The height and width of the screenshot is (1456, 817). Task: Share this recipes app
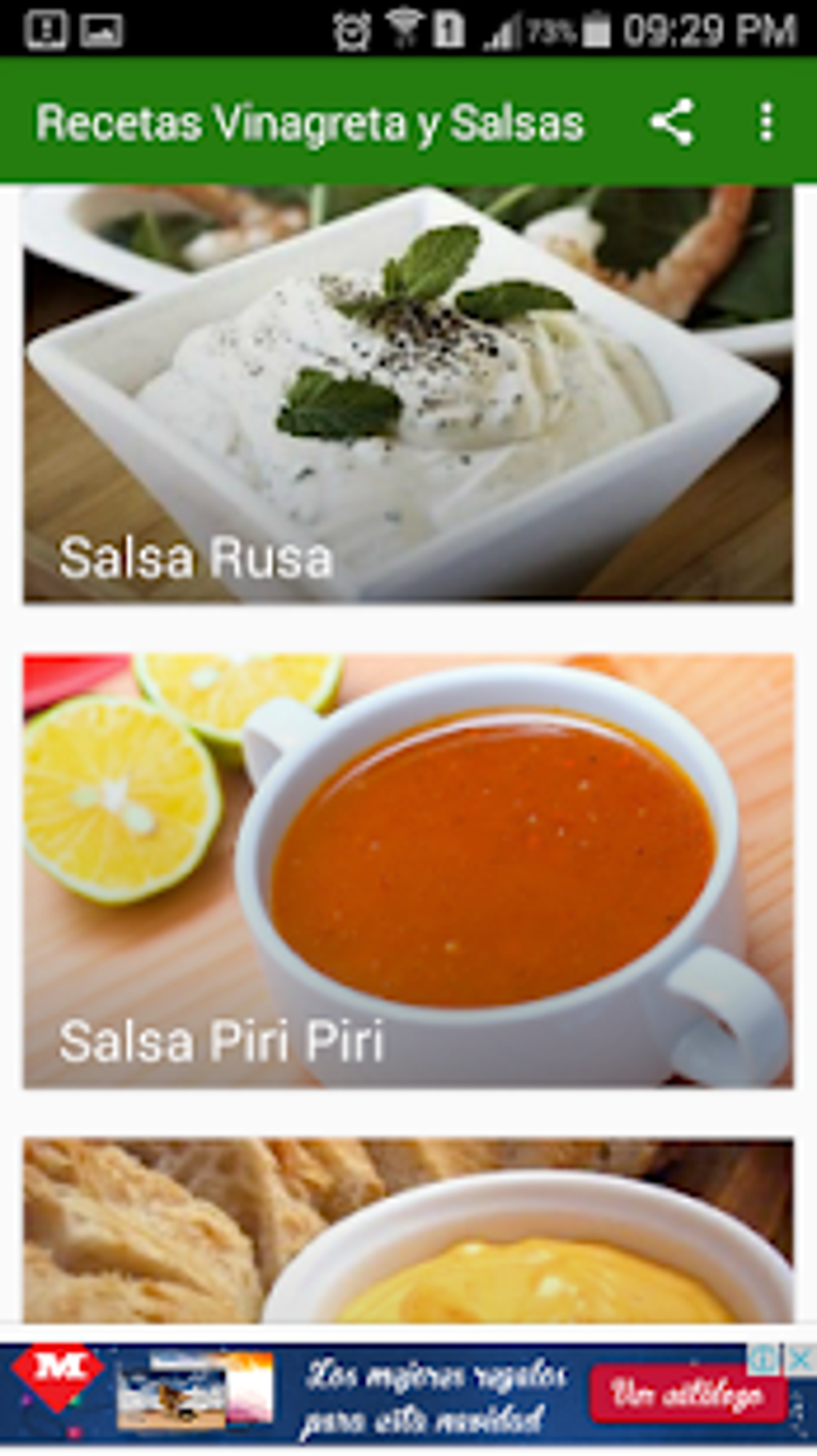(671, 123)
